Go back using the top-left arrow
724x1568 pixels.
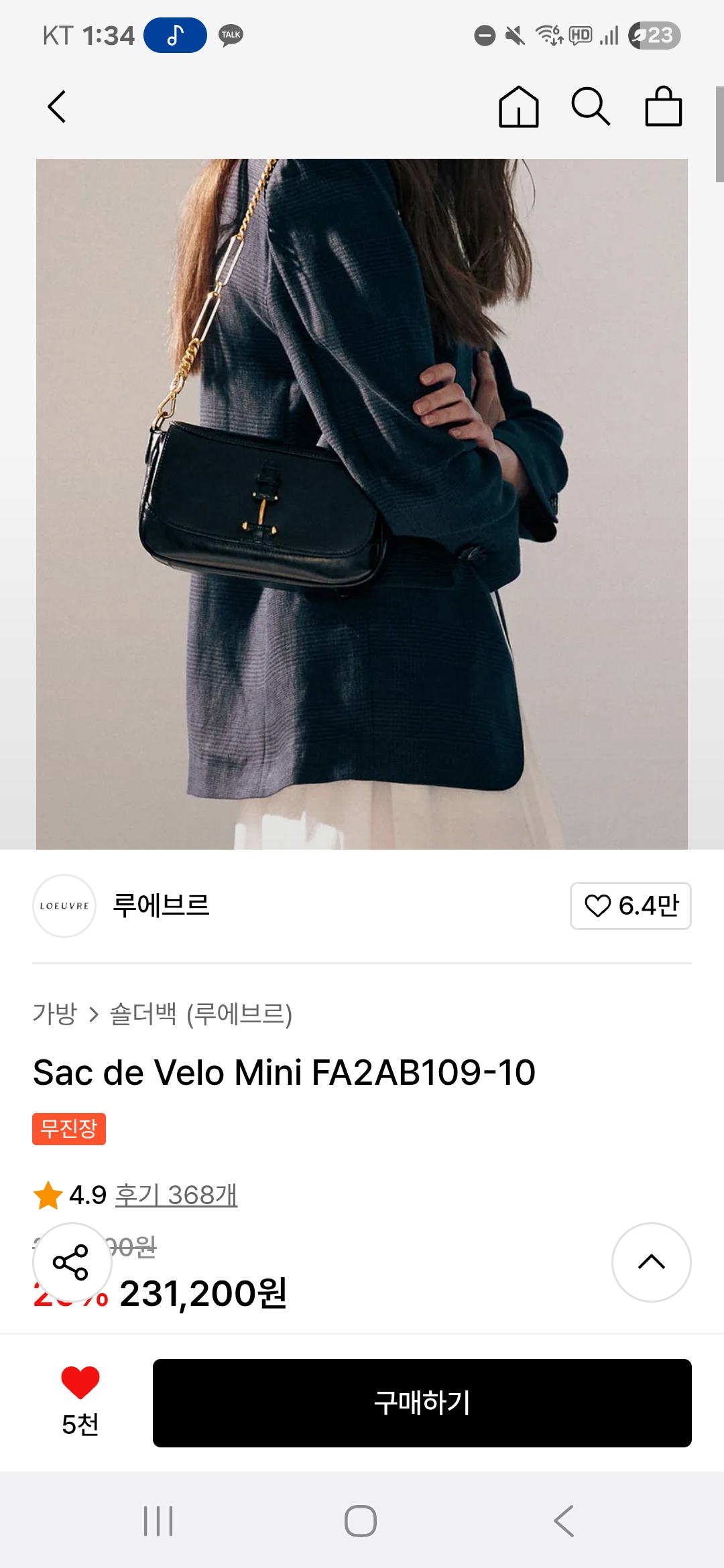[58, 107]
